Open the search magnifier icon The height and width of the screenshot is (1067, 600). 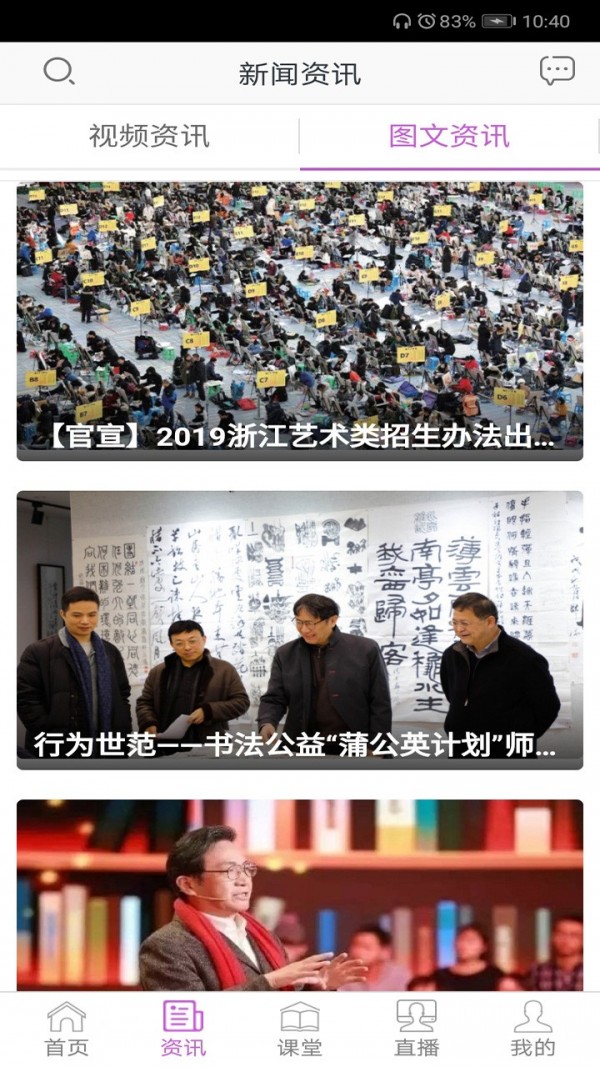[58, 71]
